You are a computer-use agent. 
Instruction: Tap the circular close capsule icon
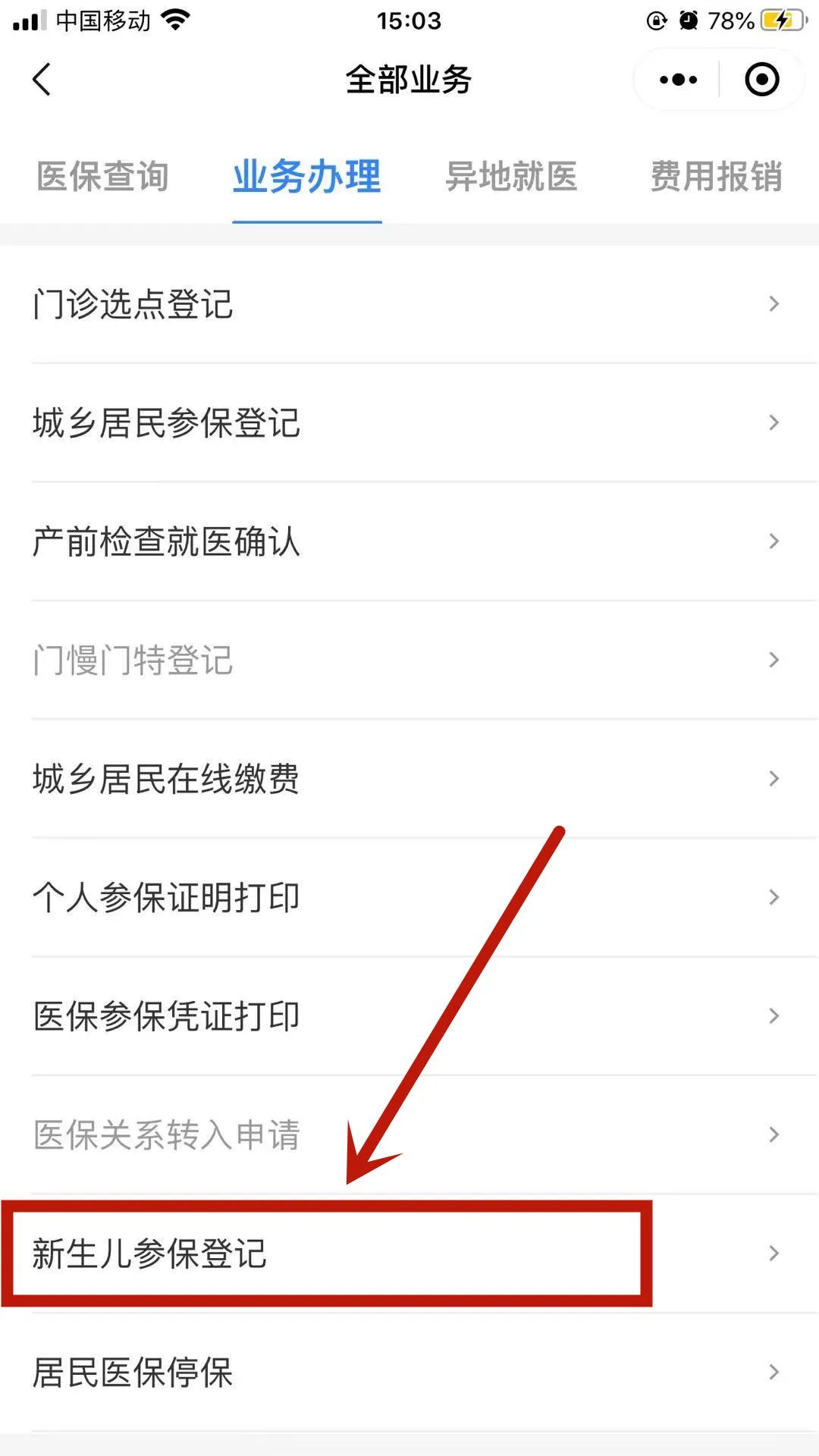762,79
